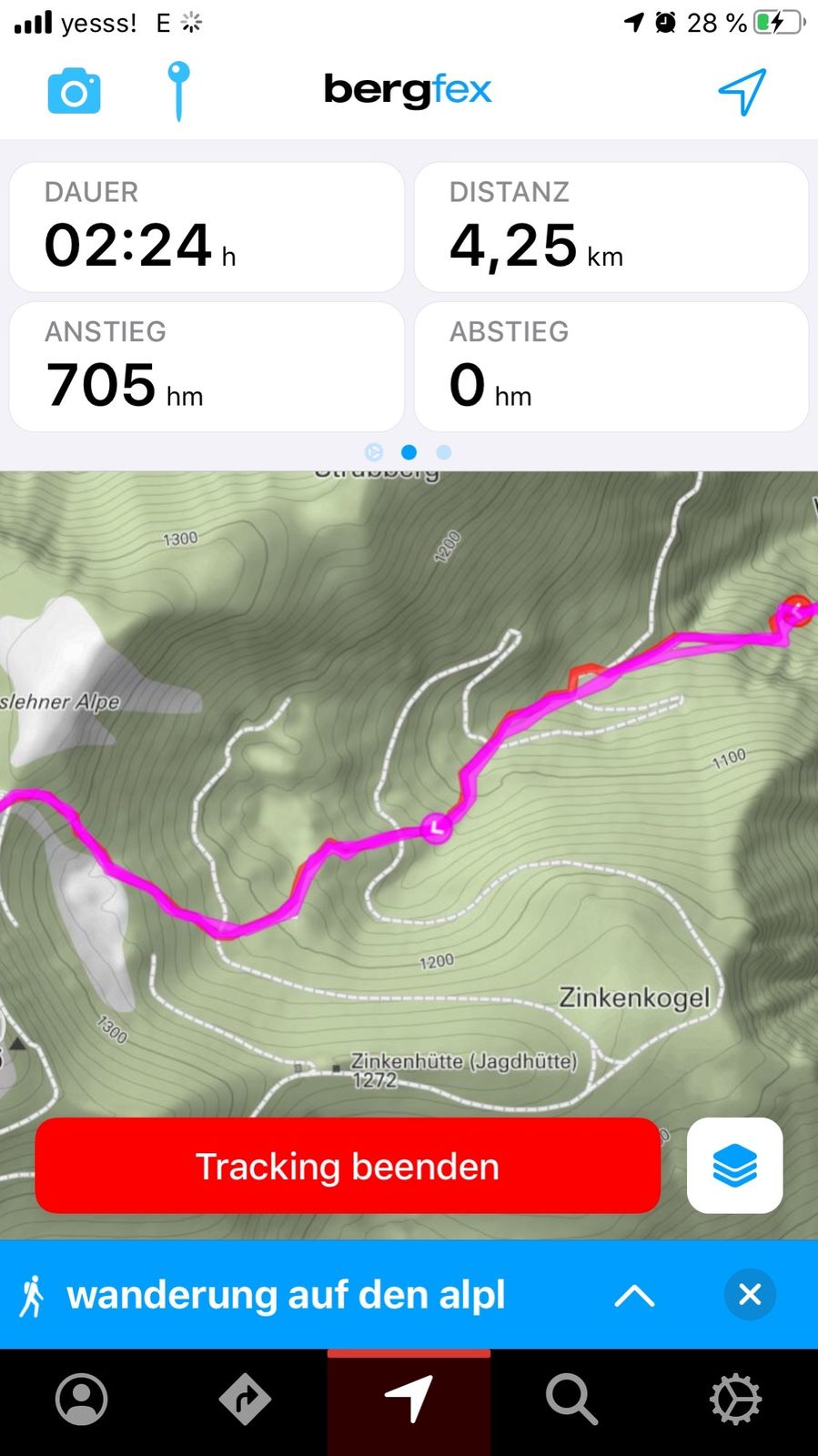This screenshot has height=1456, width=818.
Task: Open the map layers selector
Action: 734,1166
